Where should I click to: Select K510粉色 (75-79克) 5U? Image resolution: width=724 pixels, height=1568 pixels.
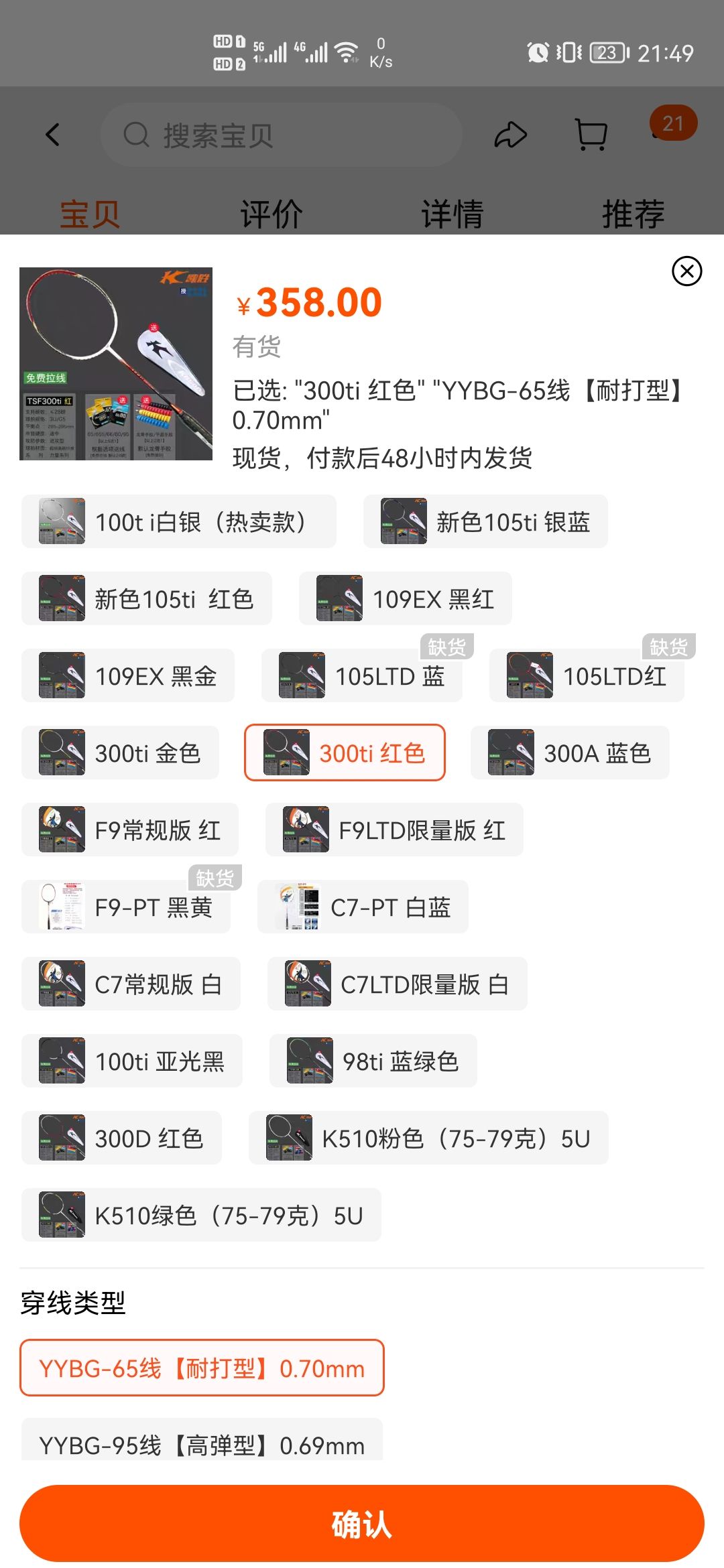(x=428, y=1138)
